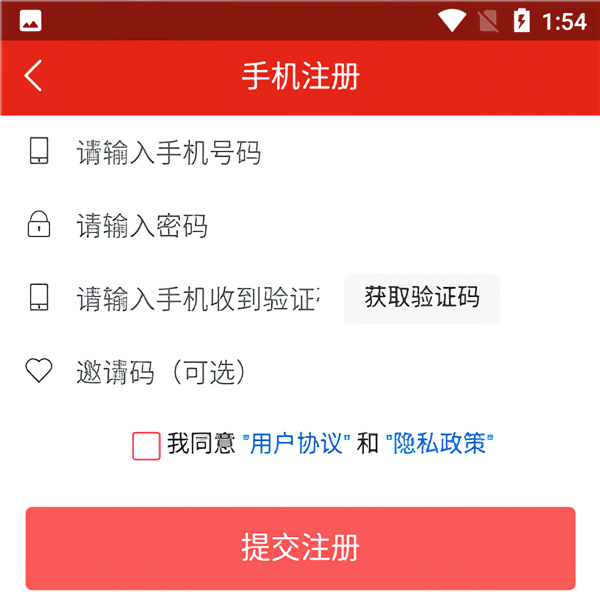Focus the password input field
The image size is (600, 599).
click(300, 226)
